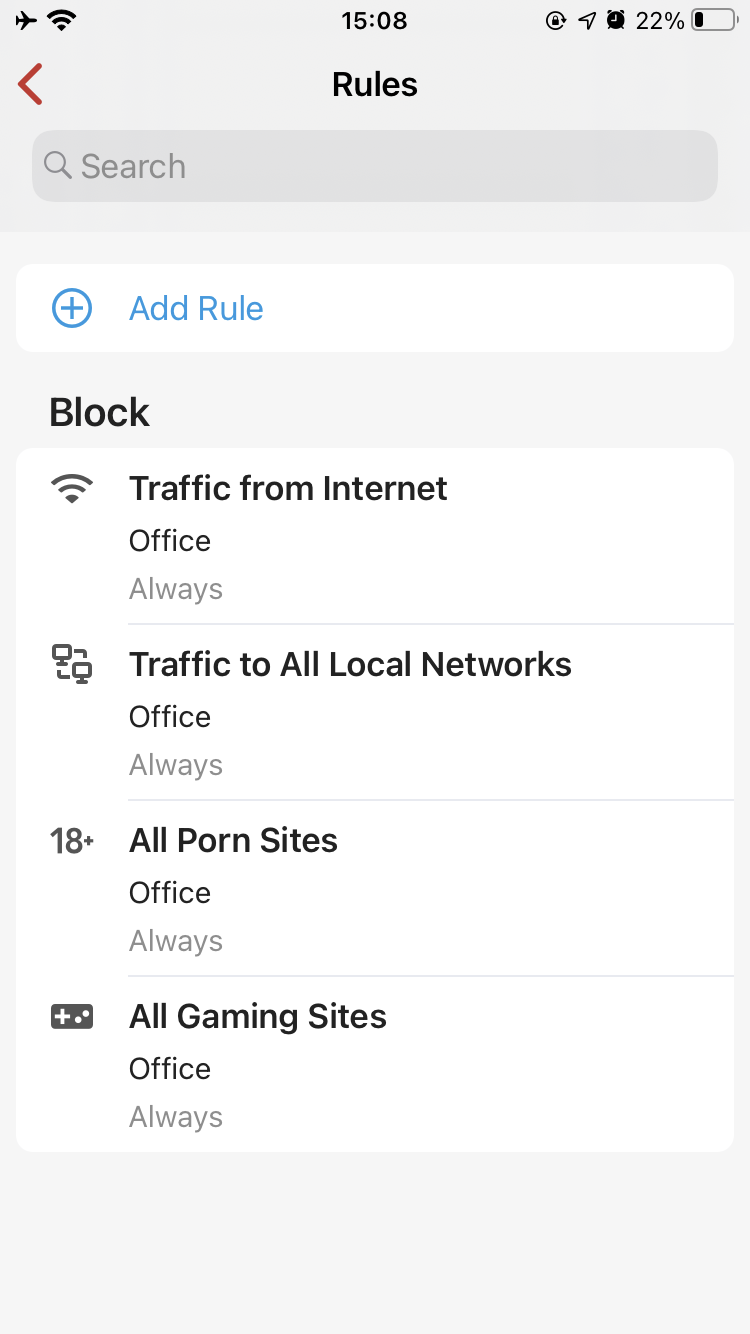
Task: Go back using the red arrow
Action: click(30, 85)
